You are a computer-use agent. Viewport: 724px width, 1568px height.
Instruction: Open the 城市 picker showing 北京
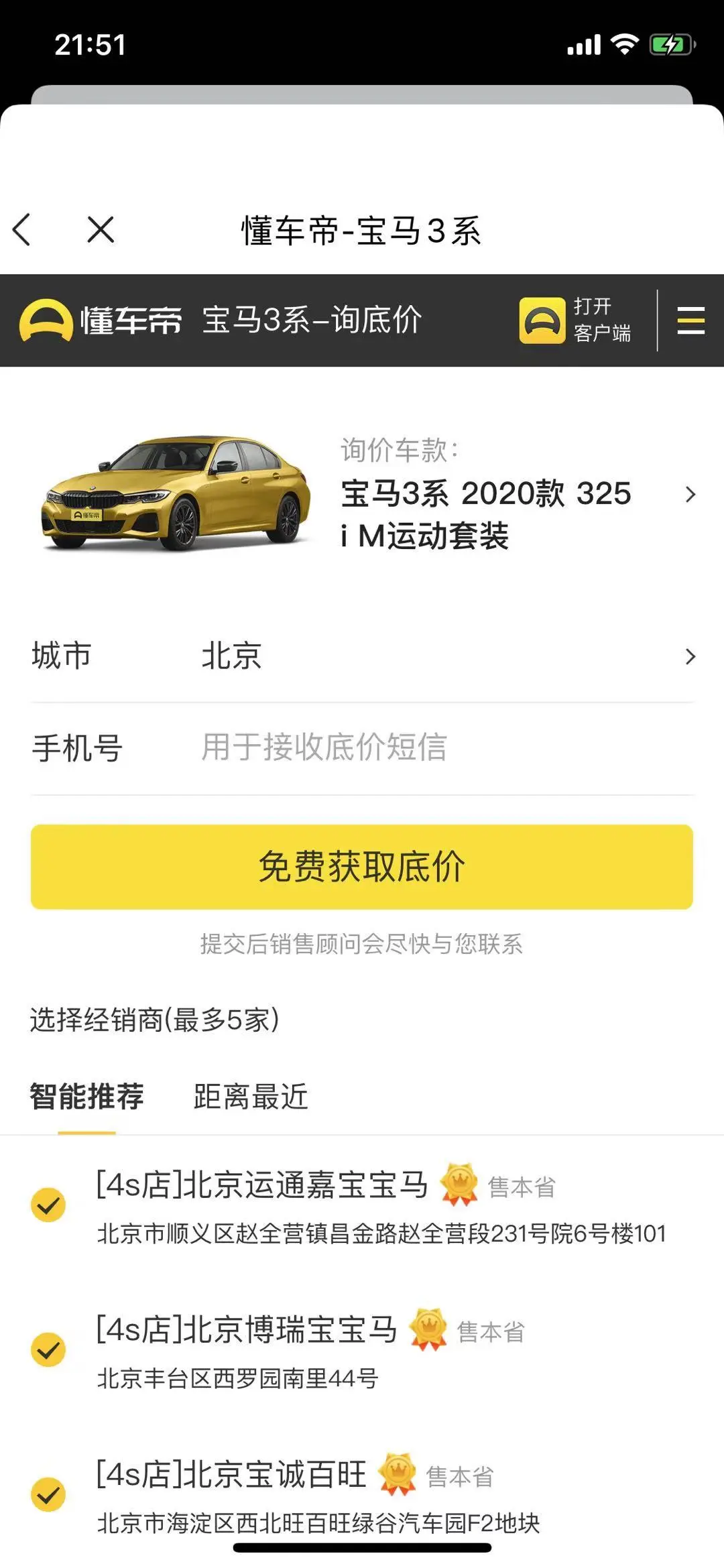[x=442, y=656]
